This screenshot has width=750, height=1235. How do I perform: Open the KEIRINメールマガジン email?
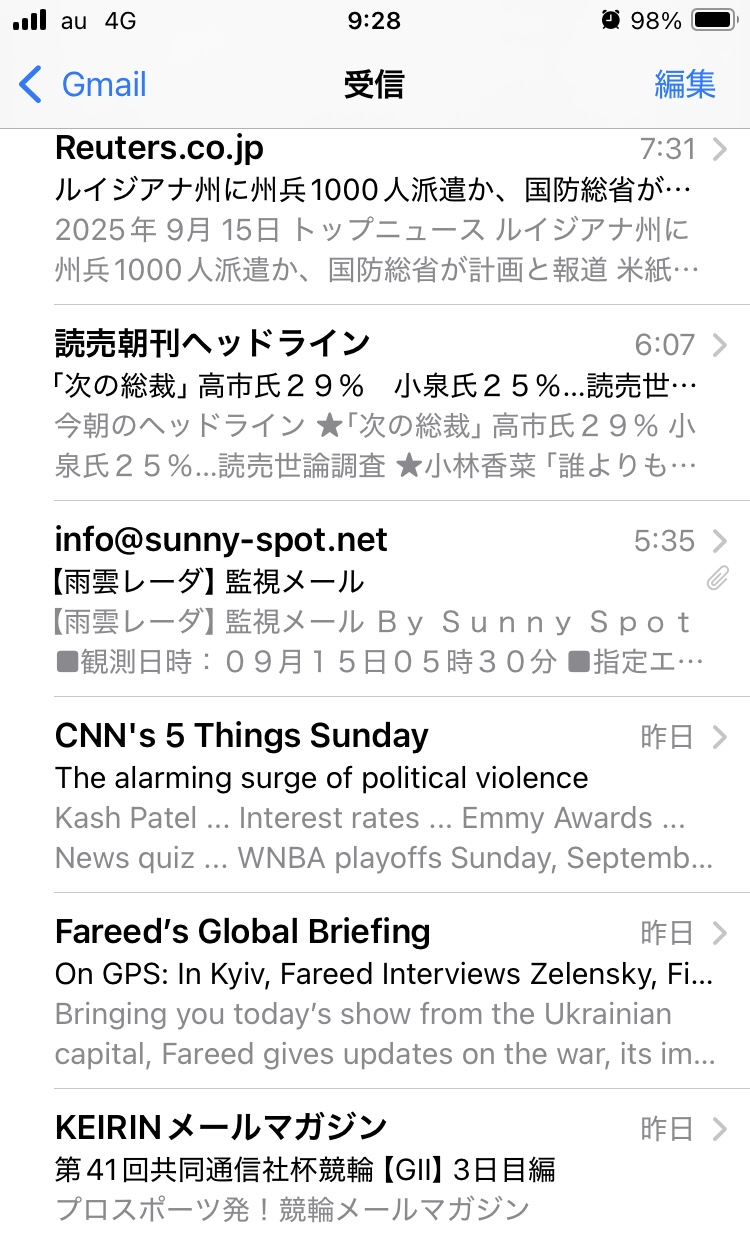pyautogui.click(x=375, y=1163)
